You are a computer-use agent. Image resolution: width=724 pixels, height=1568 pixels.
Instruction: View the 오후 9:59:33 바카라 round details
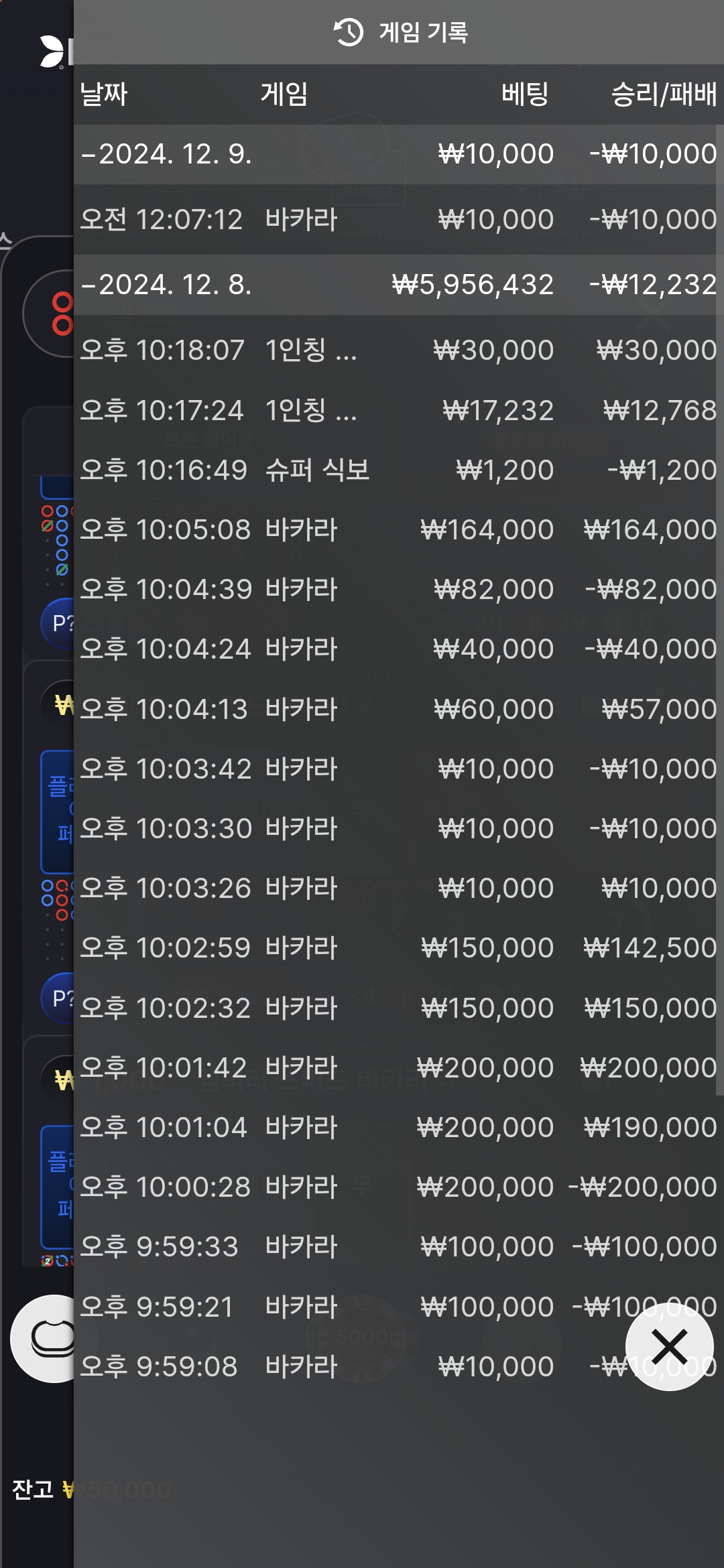[x=396, y=1246]
